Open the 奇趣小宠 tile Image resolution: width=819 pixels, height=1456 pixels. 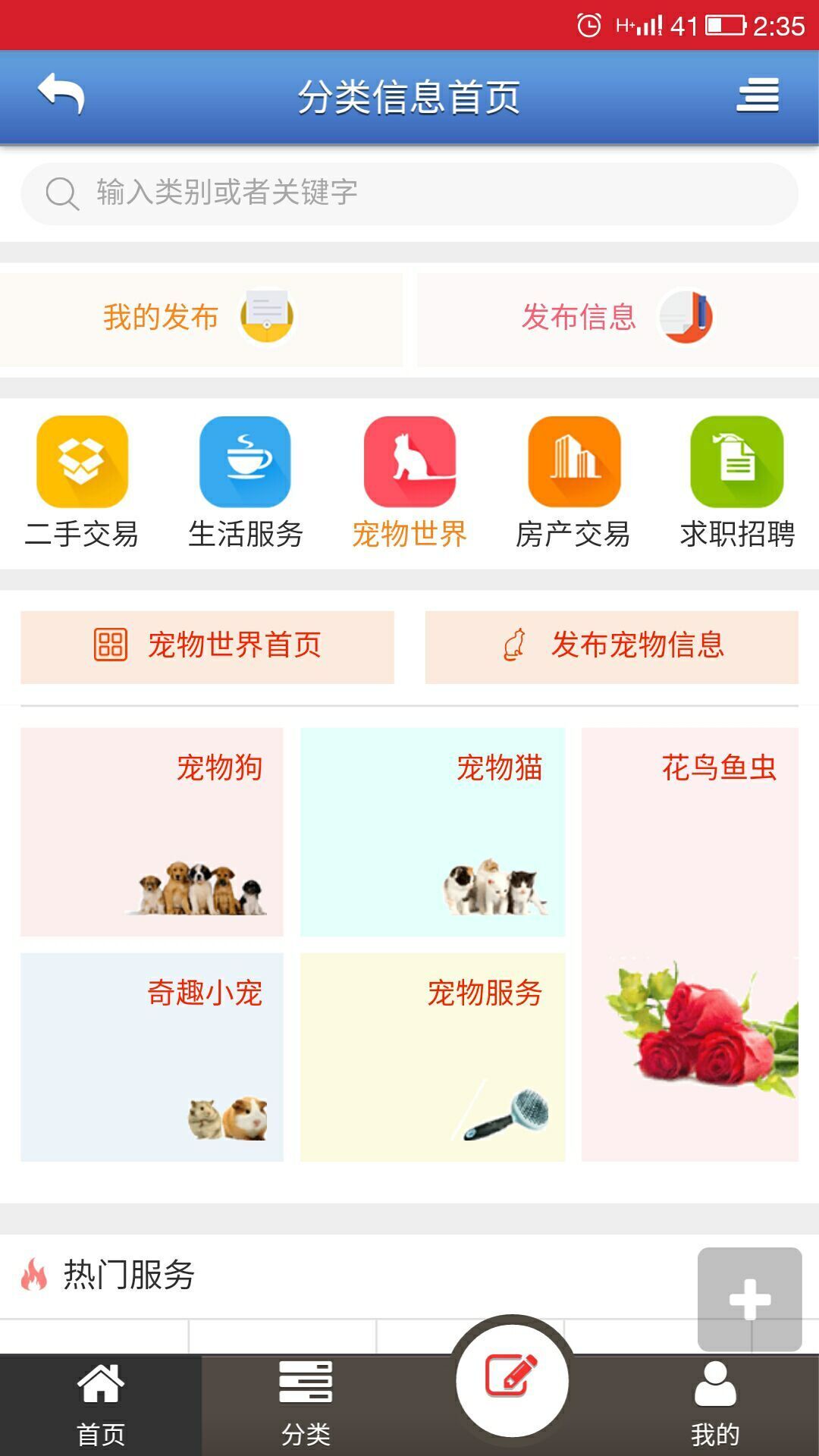[x=152, y=1057]
